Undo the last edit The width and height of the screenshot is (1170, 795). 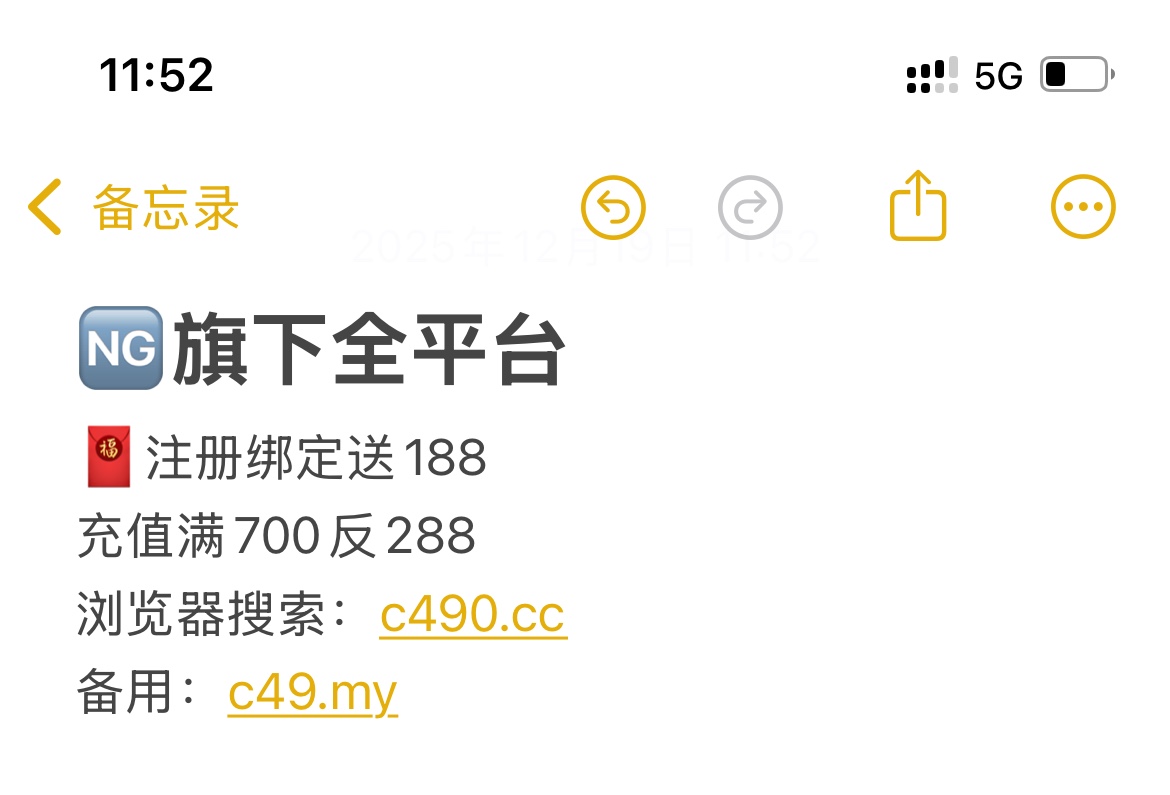point(613,208)
